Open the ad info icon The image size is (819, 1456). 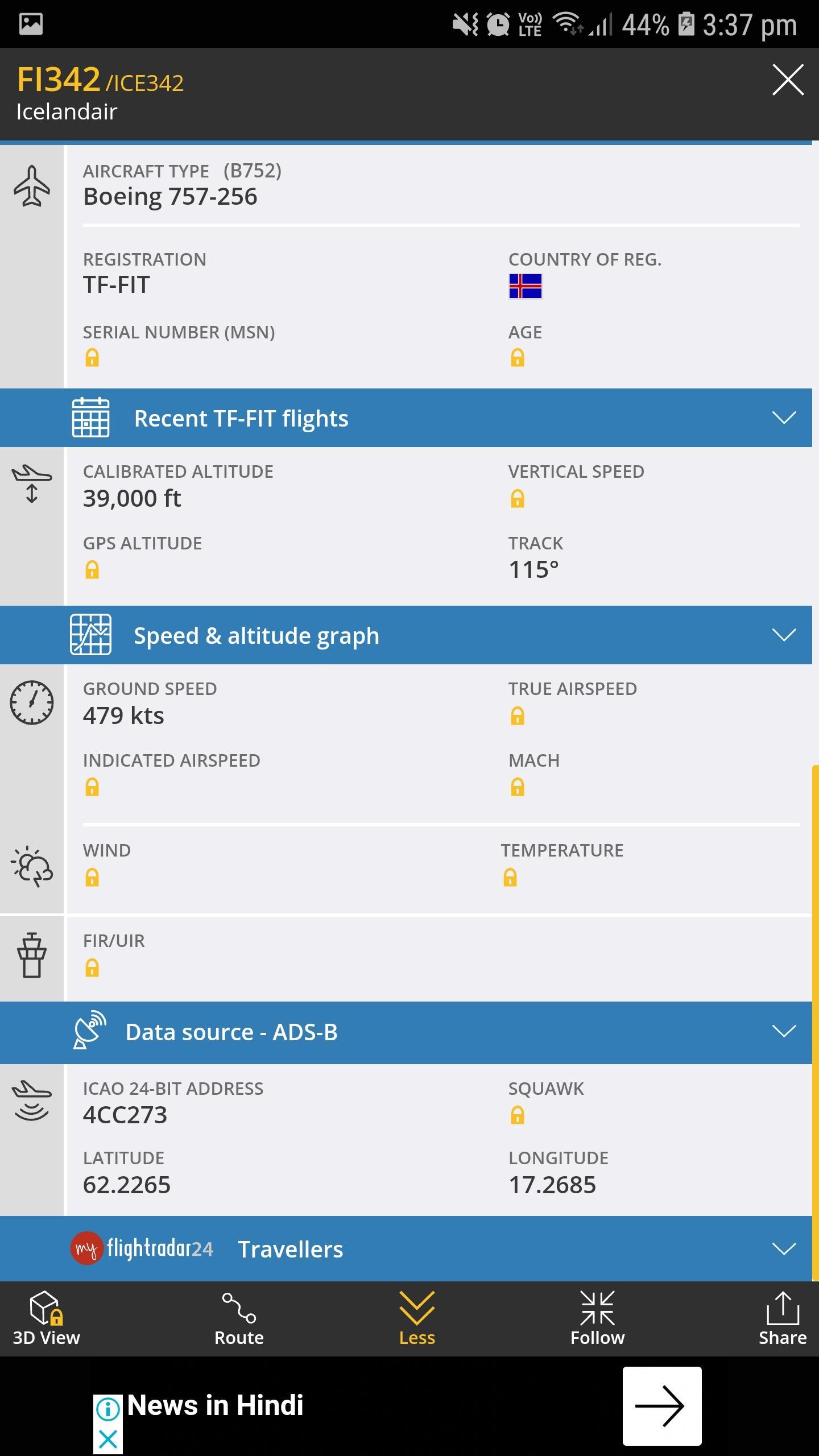[x=107, y=1409]
